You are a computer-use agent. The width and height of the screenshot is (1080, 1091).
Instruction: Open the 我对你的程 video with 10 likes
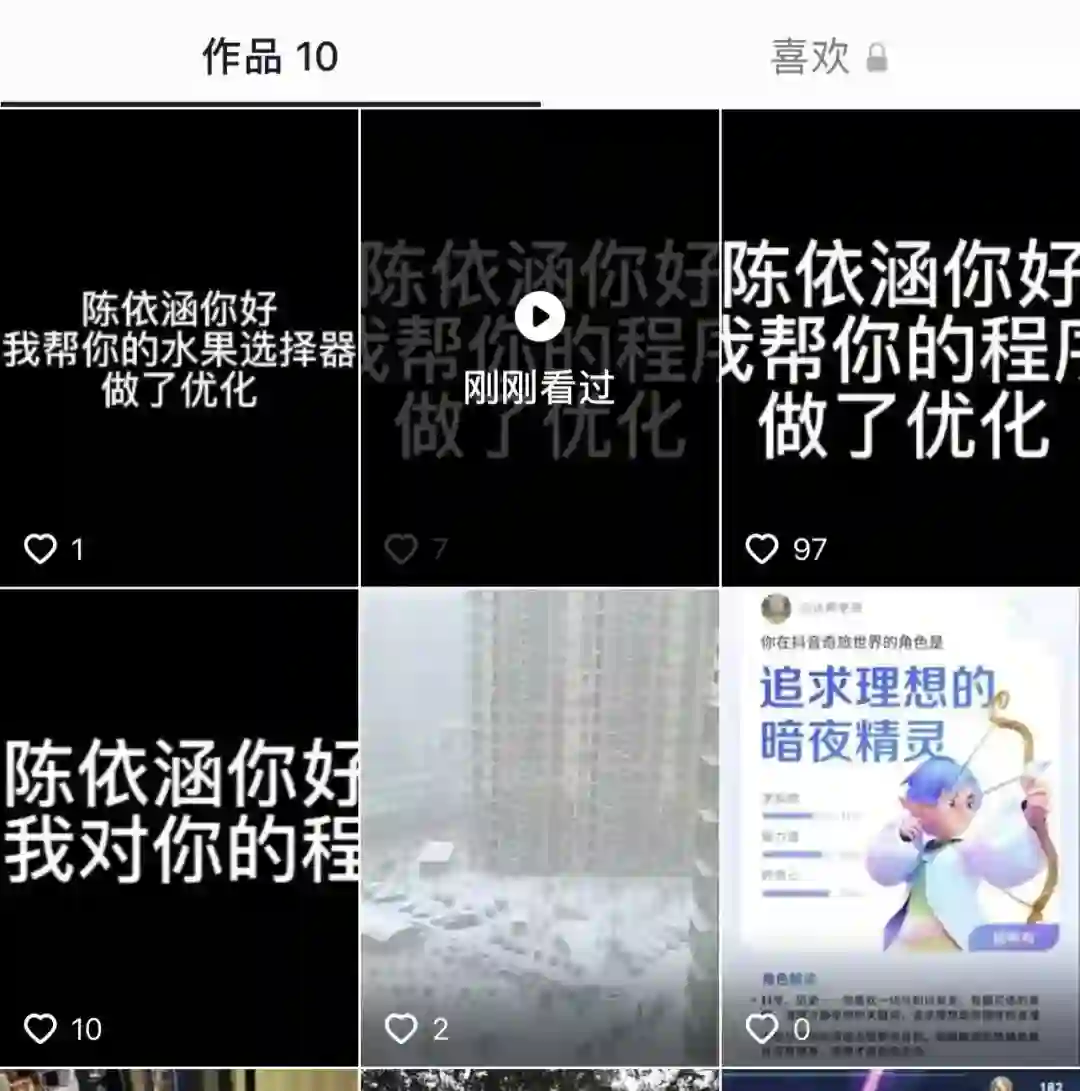coord(179,826)
